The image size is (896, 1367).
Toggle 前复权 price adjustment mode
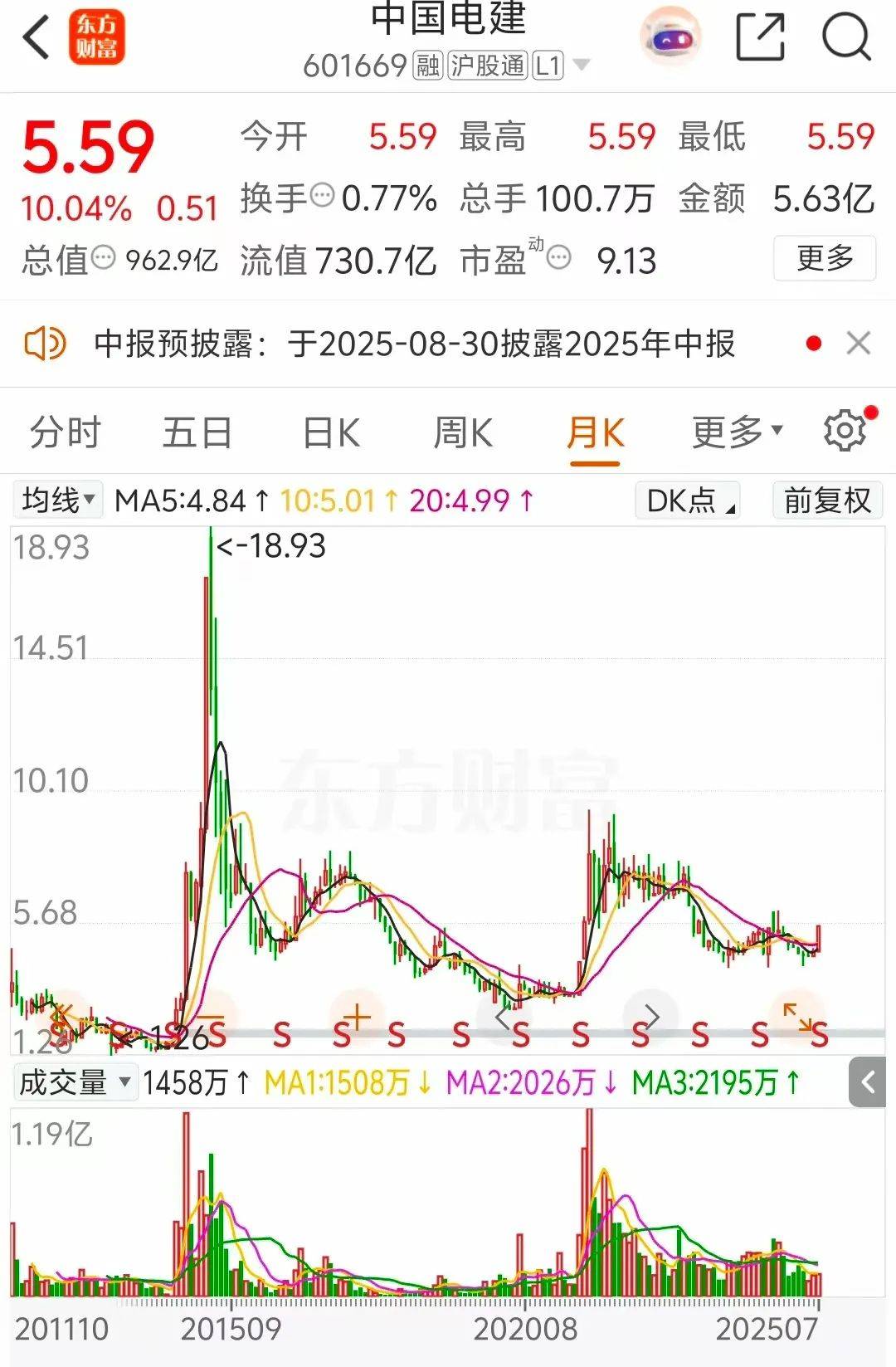coord(826,500)
